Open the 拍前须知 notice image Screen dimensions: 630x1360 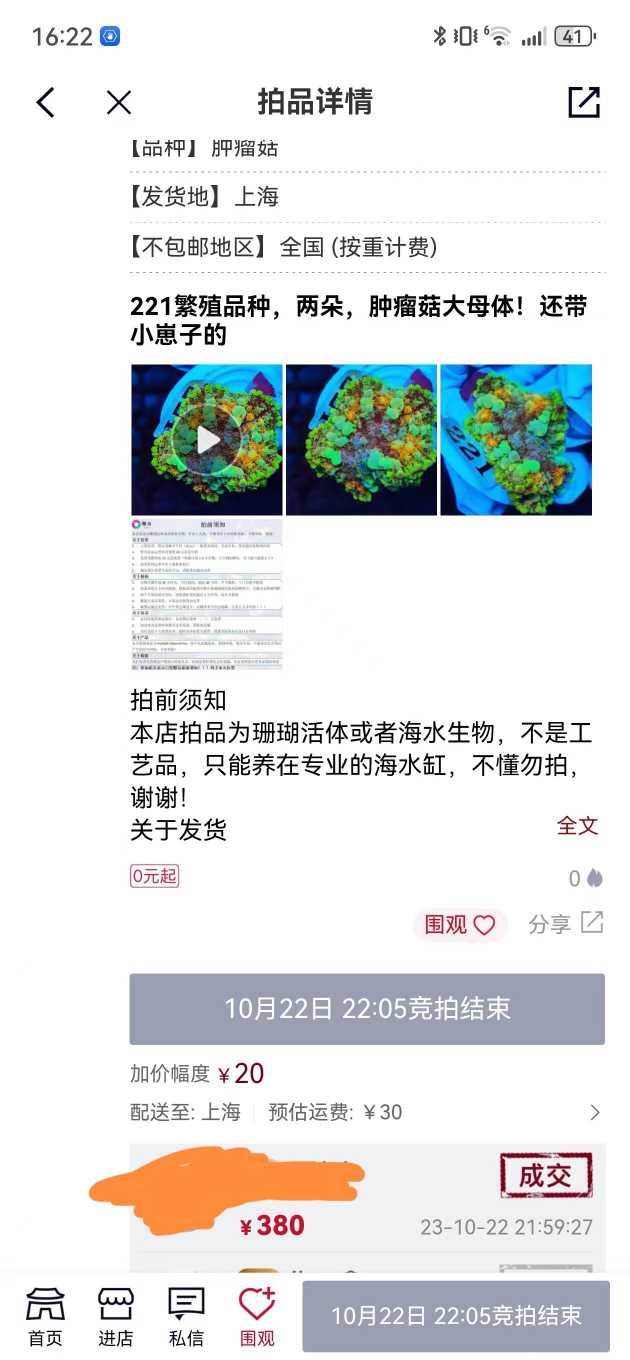click(x=206, y=594)
